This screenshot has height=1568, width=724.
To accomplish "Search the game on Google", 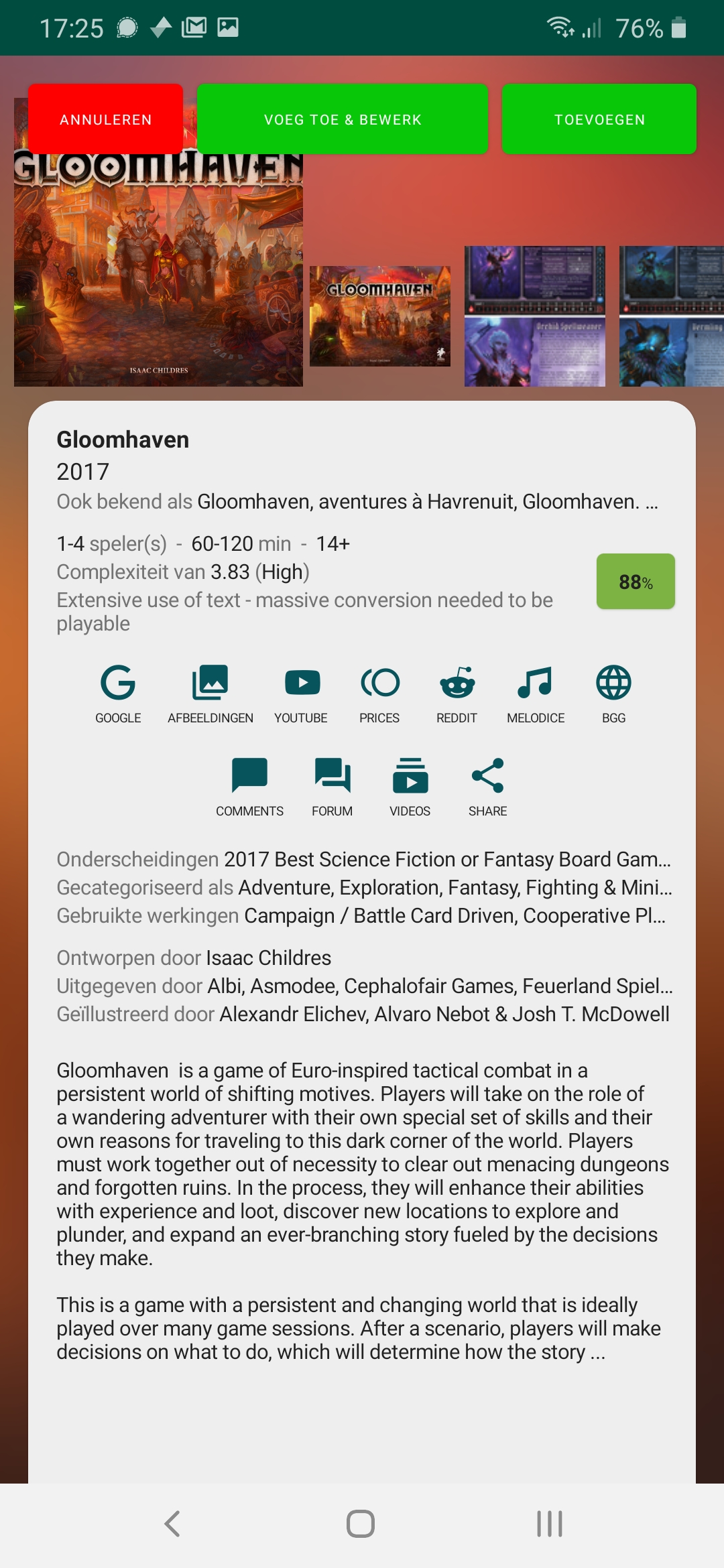I will (x=118, y=694).
